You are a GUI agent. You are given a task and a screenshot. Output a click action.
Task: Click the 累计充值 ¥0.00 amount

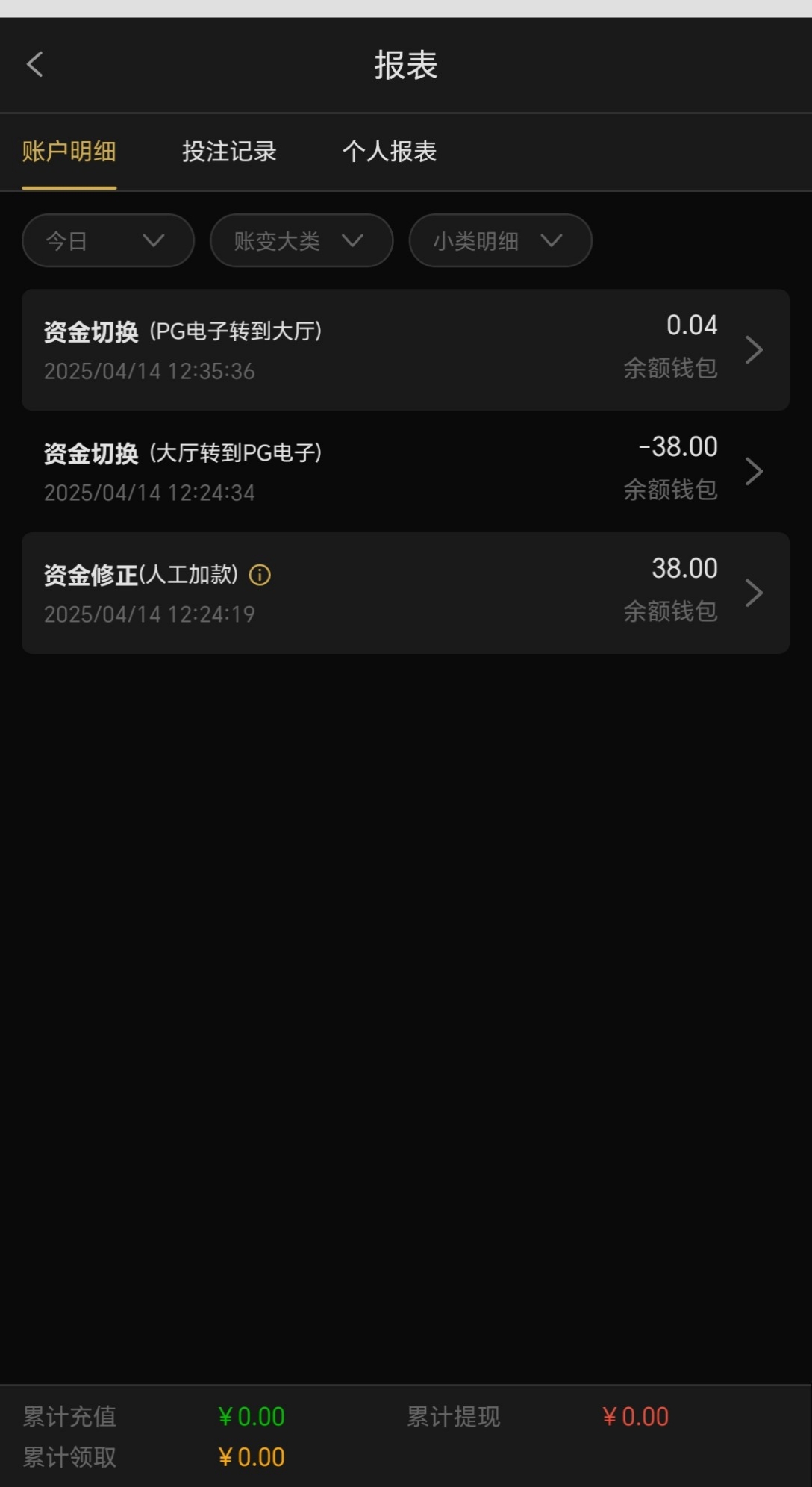click(x=251, y=1416)
